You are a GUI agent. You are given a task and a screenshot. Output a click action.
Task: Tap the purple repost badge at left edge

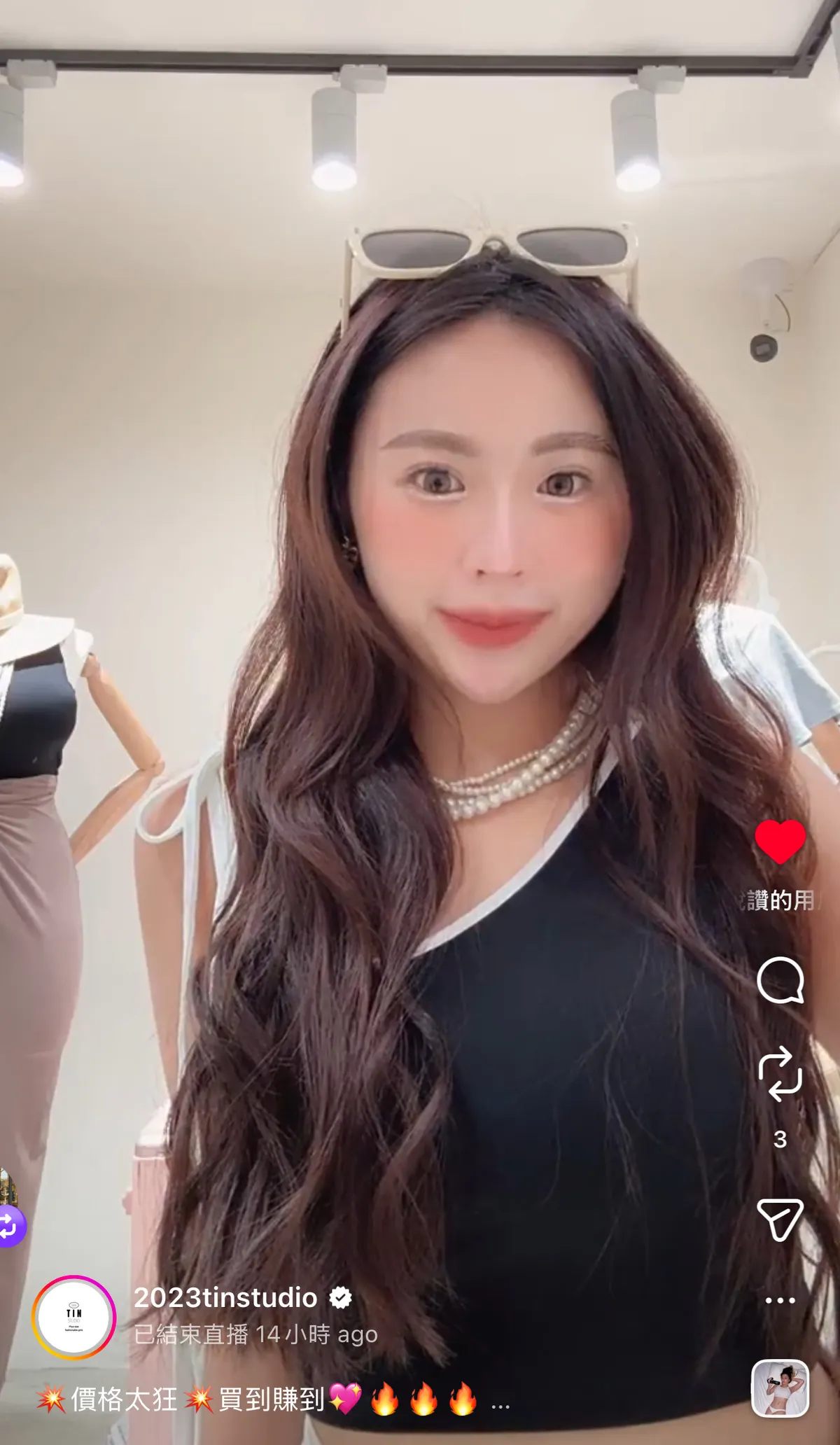point(10,1225)
